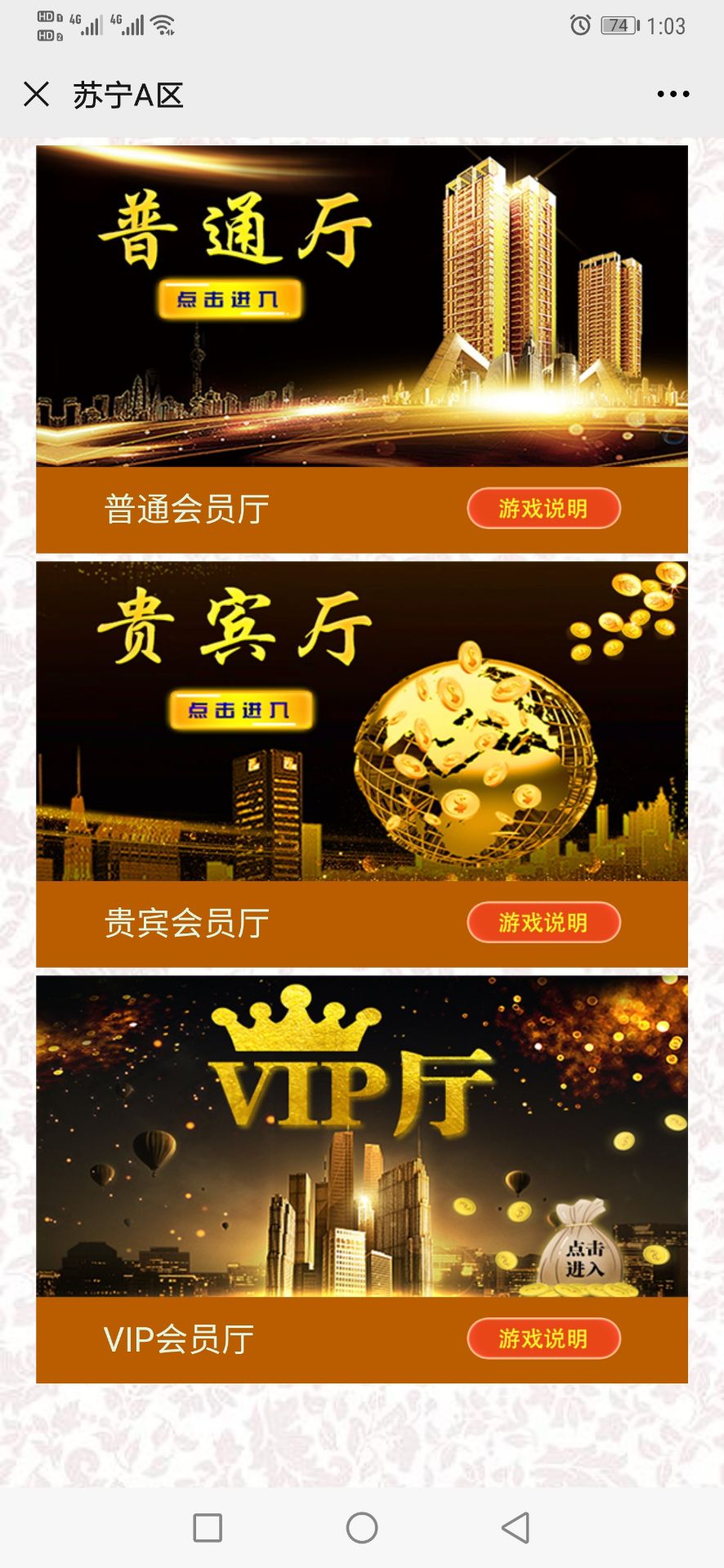This screenshot has width=724, height=1568.
Task: Go to the system home screen
Action: 362,1527
